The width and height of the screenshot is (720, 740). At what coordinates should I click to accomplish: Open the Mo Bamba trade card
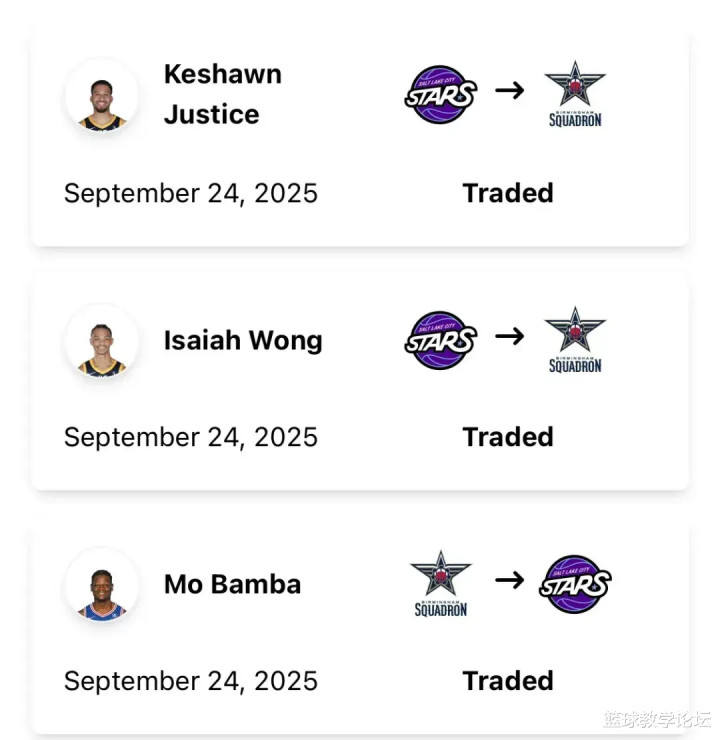360,628
